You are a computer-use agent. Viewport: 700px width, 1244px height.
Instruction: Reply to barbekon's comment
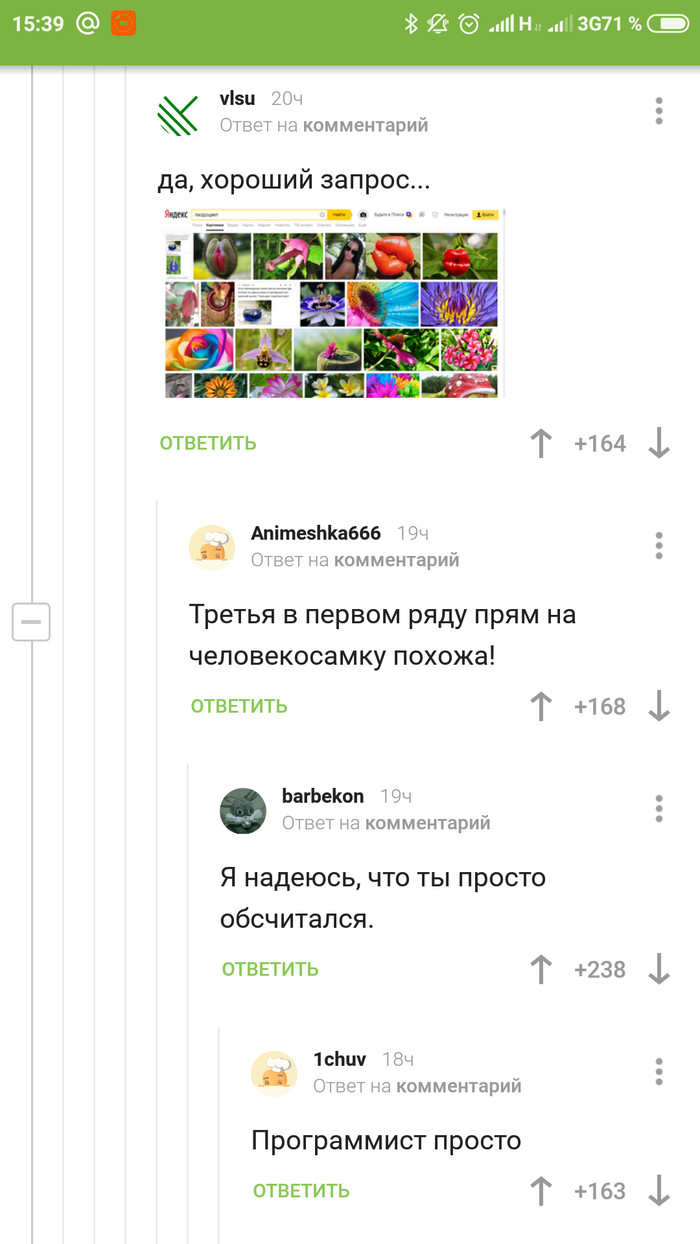270,969
